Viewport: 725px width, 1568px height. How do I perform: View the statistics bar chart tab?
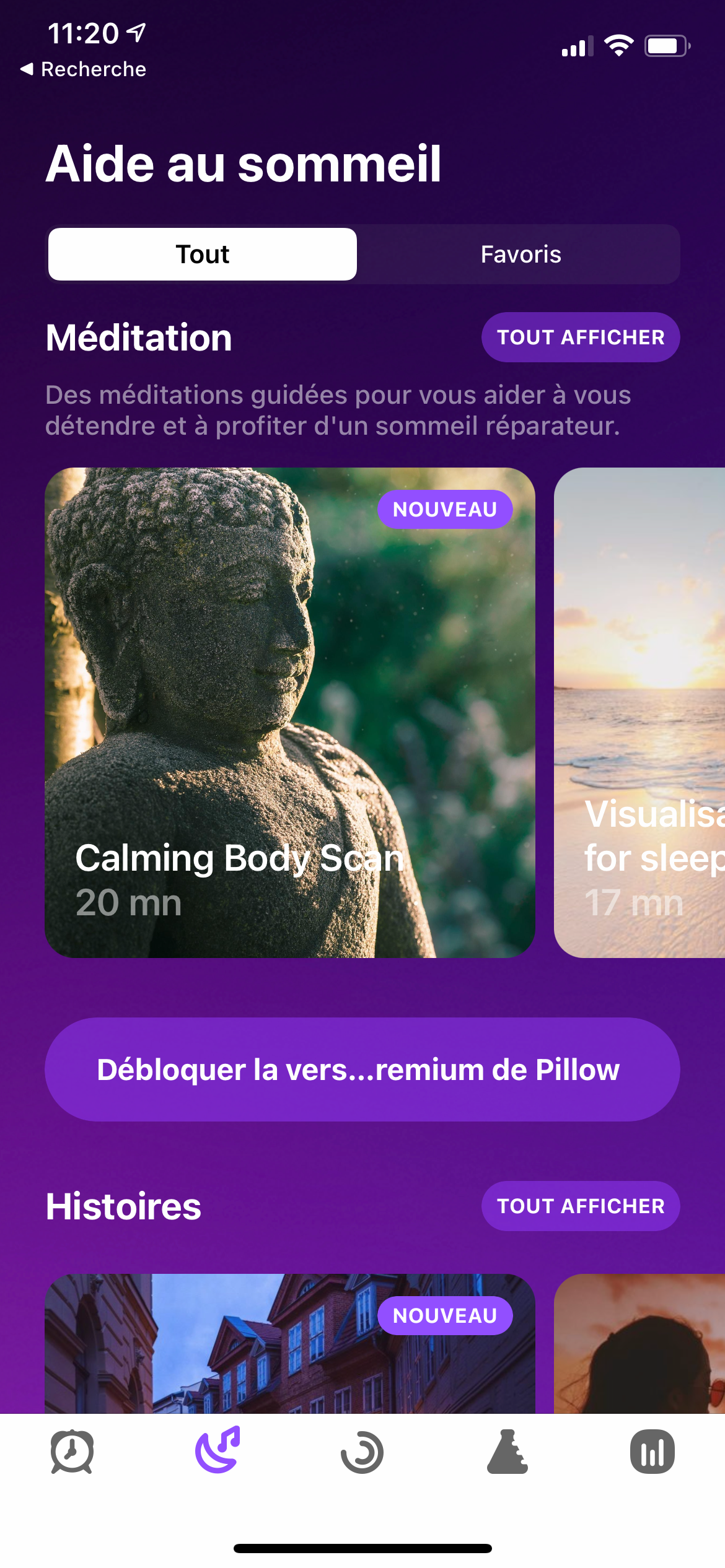(652, 1451)
